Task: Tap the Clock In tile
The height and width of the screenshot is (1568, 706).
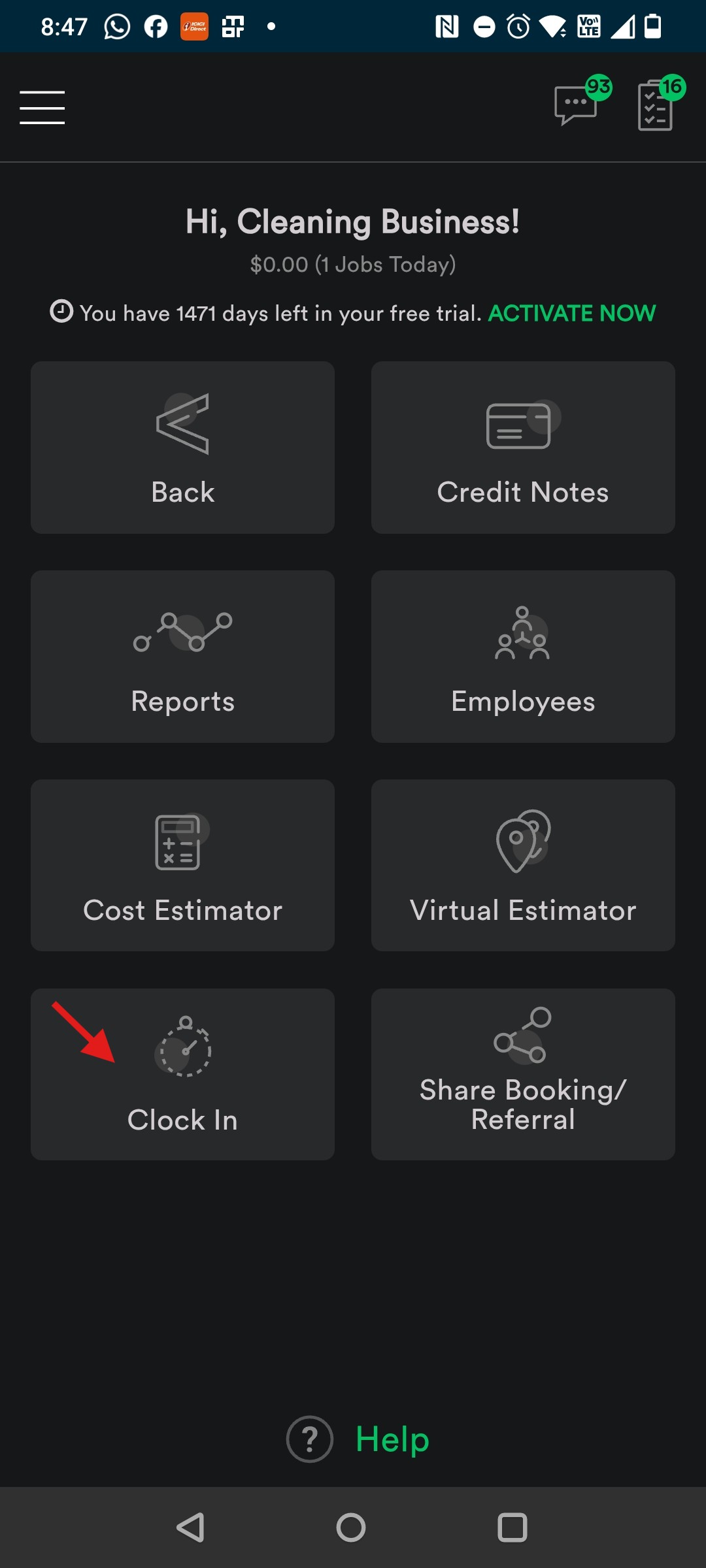Action: click(x=182, y=1074)
